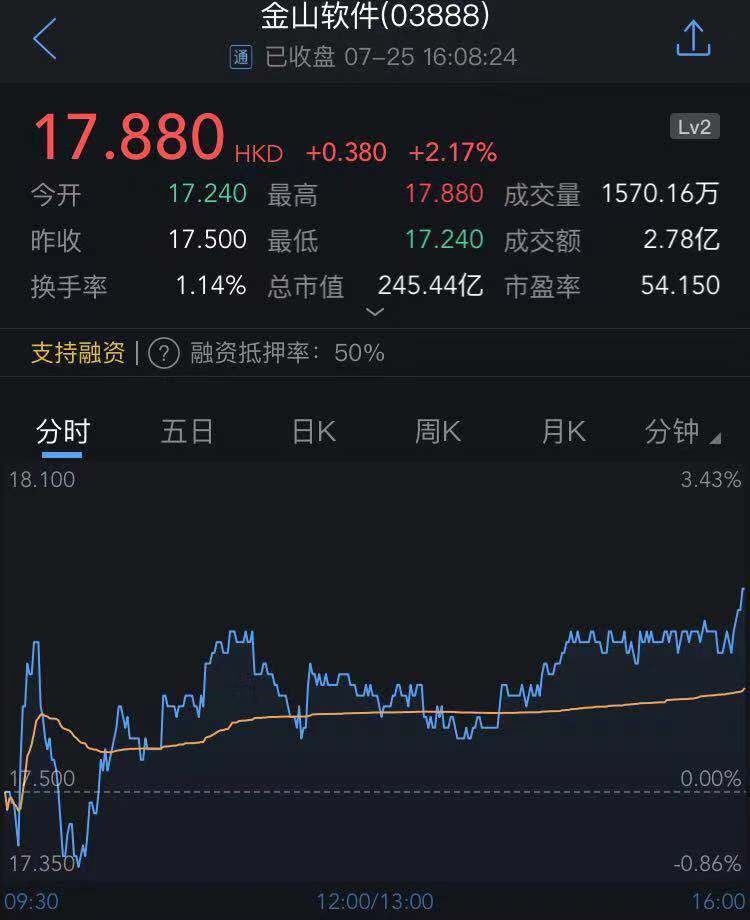The image size is (750, 920).
Task: Show the 周K weekly chart
Action: [438, 432]
